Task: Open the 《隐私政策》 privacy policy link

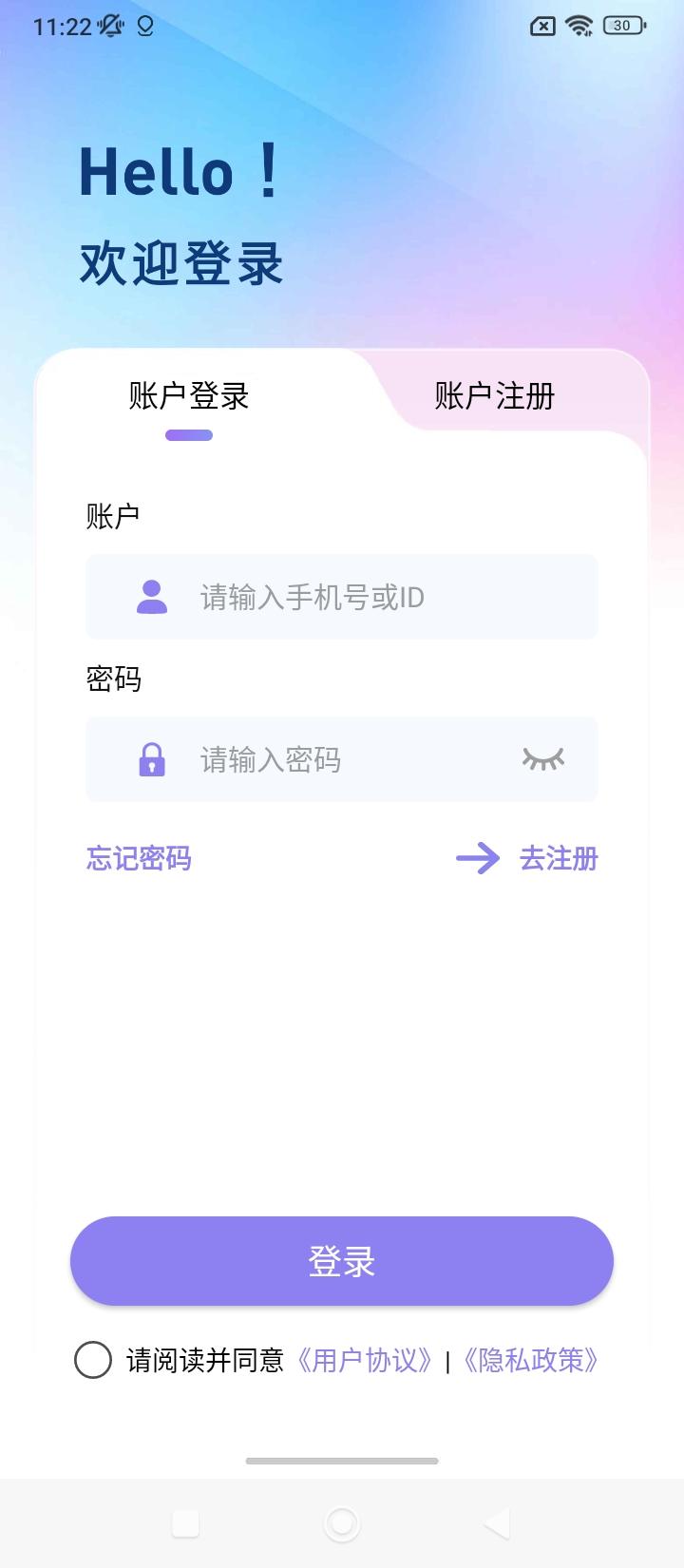Action: [530, 1361]
